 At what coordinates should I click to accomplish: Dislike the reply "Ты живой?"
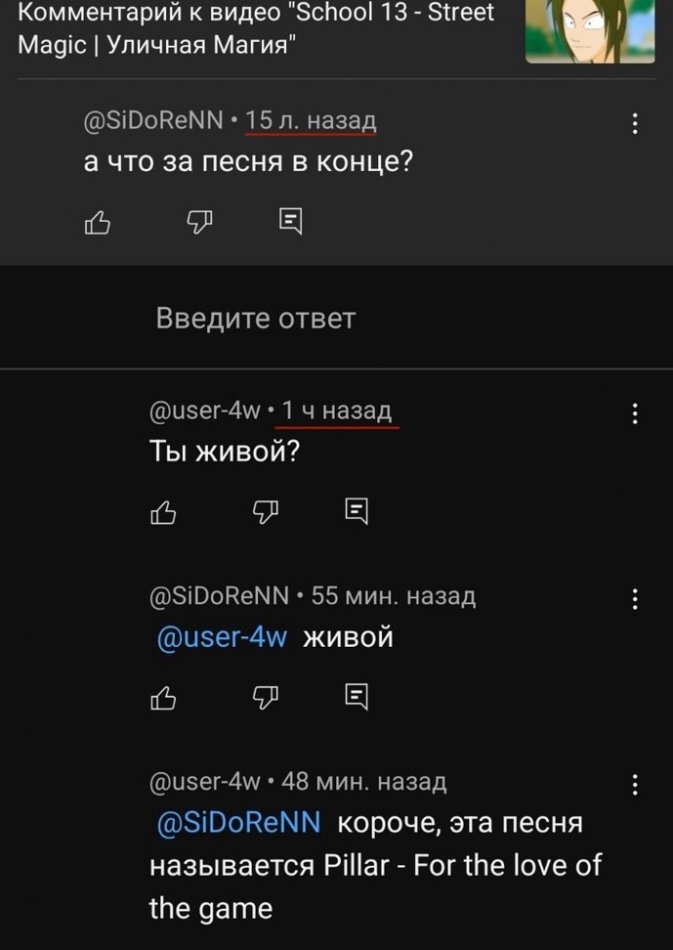pyautogui.click(x=263, y=511)
